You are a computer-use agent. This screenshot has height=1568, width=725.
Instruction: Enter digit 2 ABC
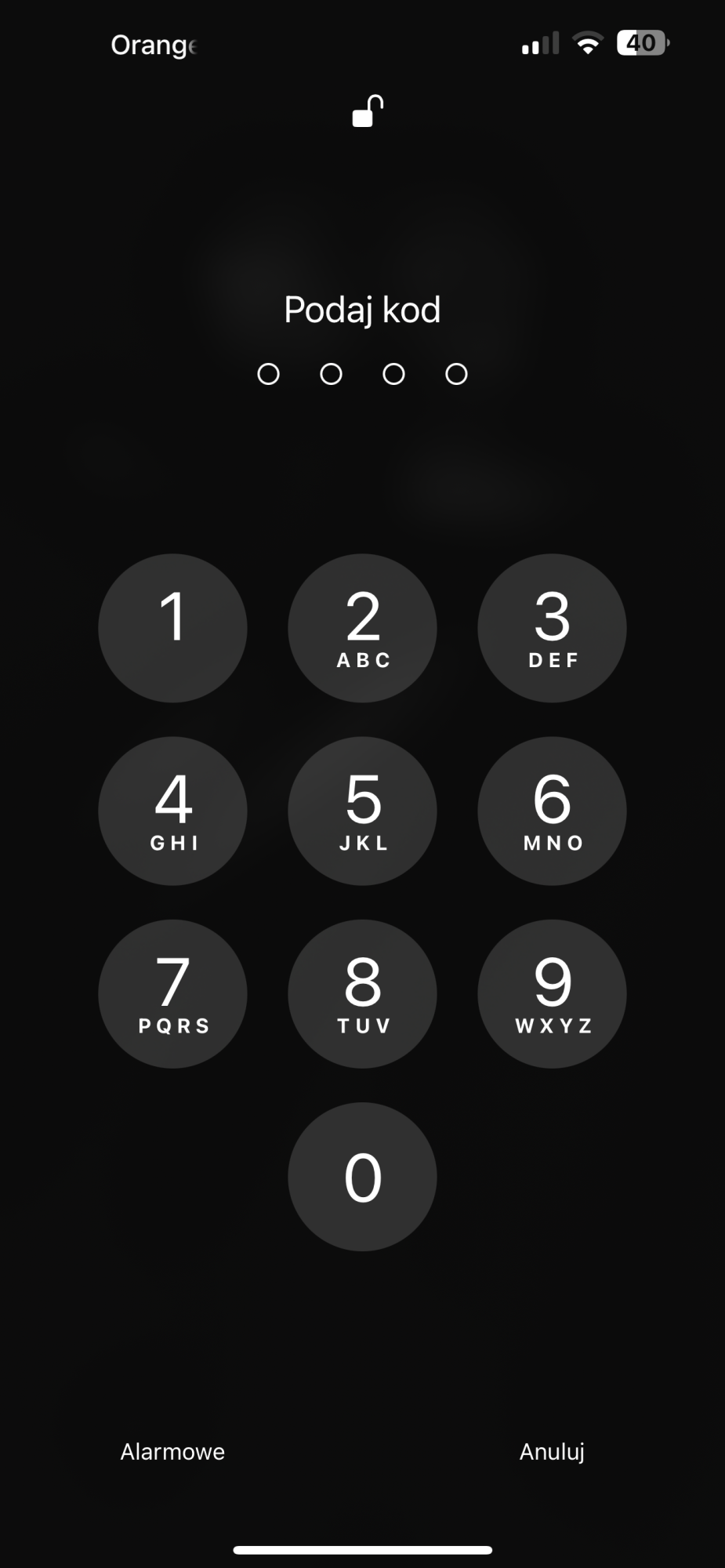click(362, 628)
